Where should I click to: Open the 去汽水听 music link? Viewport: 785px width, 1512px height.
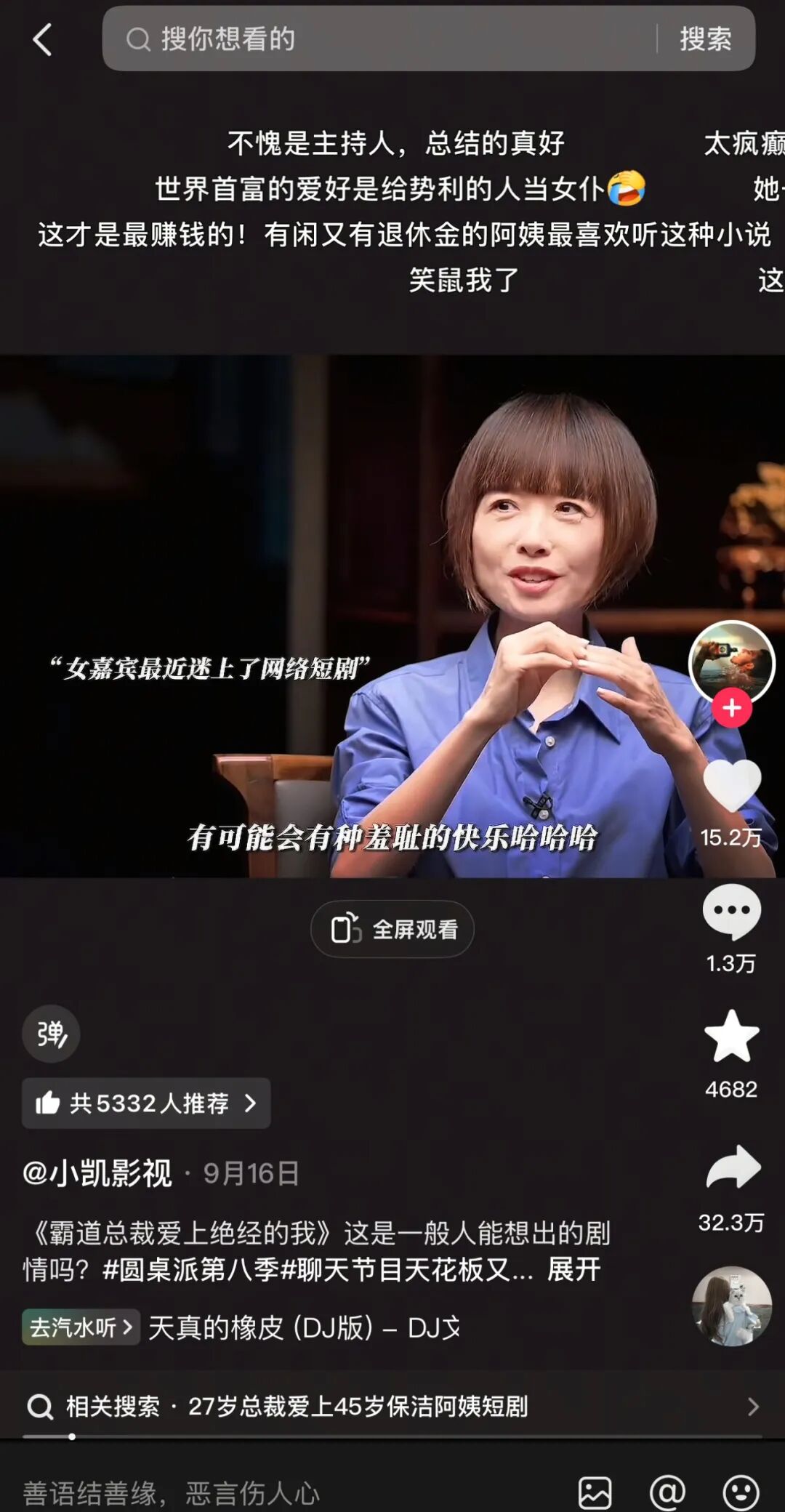point(81,1327)
